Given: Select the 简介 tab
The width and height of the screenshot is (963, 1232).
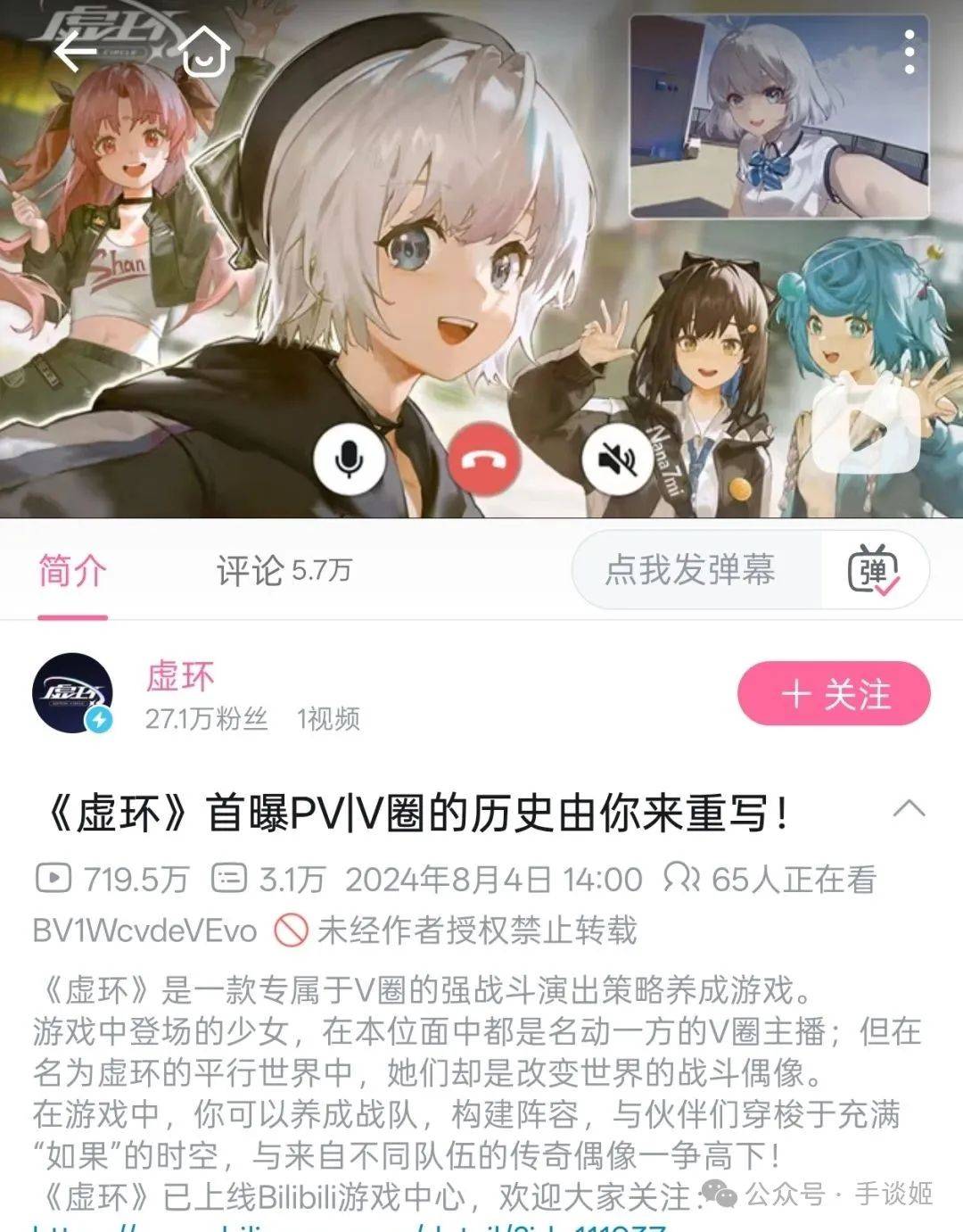Looking at the screenshot, I should tap(72, 570).
